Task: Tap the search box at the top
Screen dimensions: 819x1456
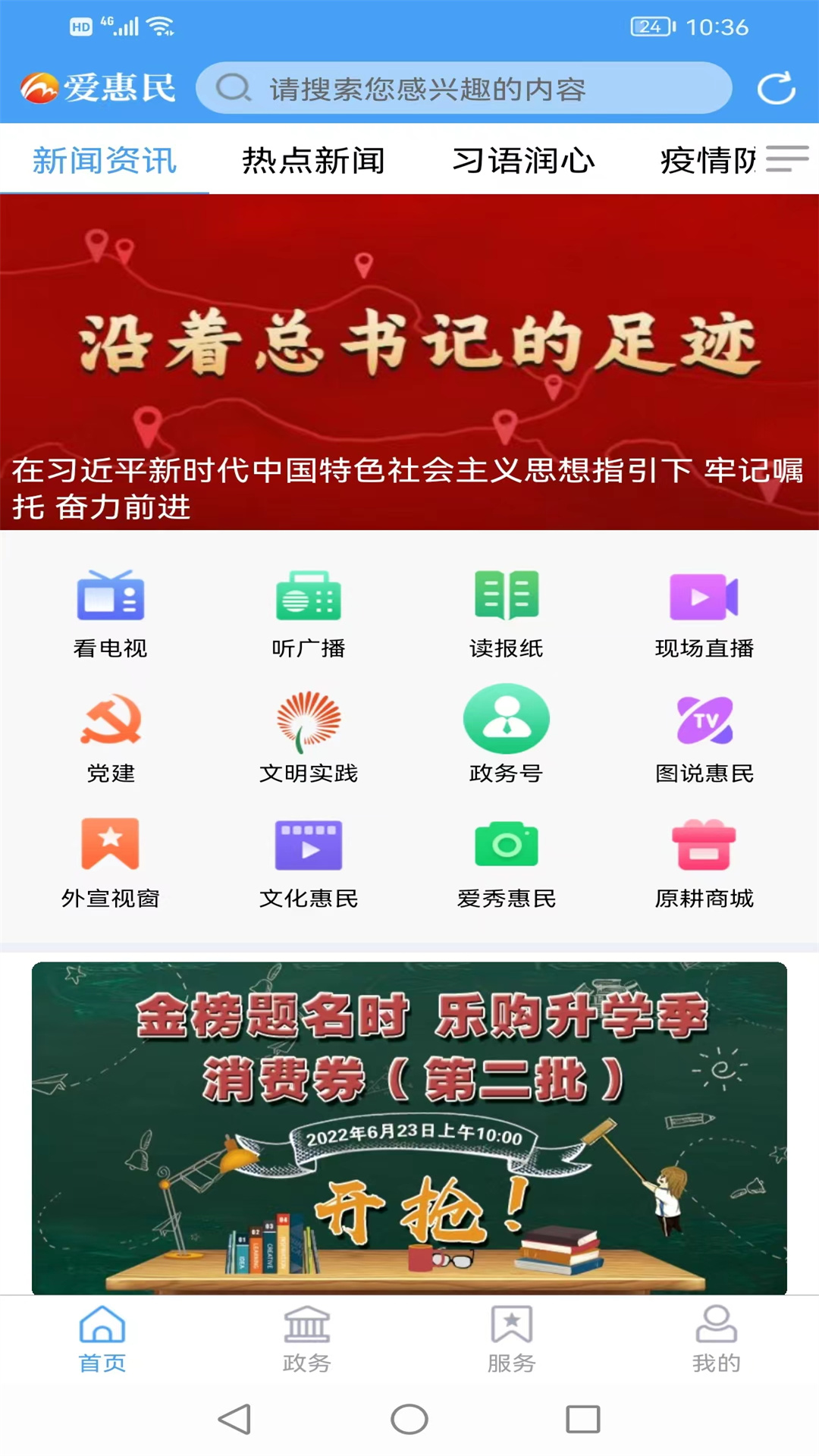Action: [x=464, y=88]
